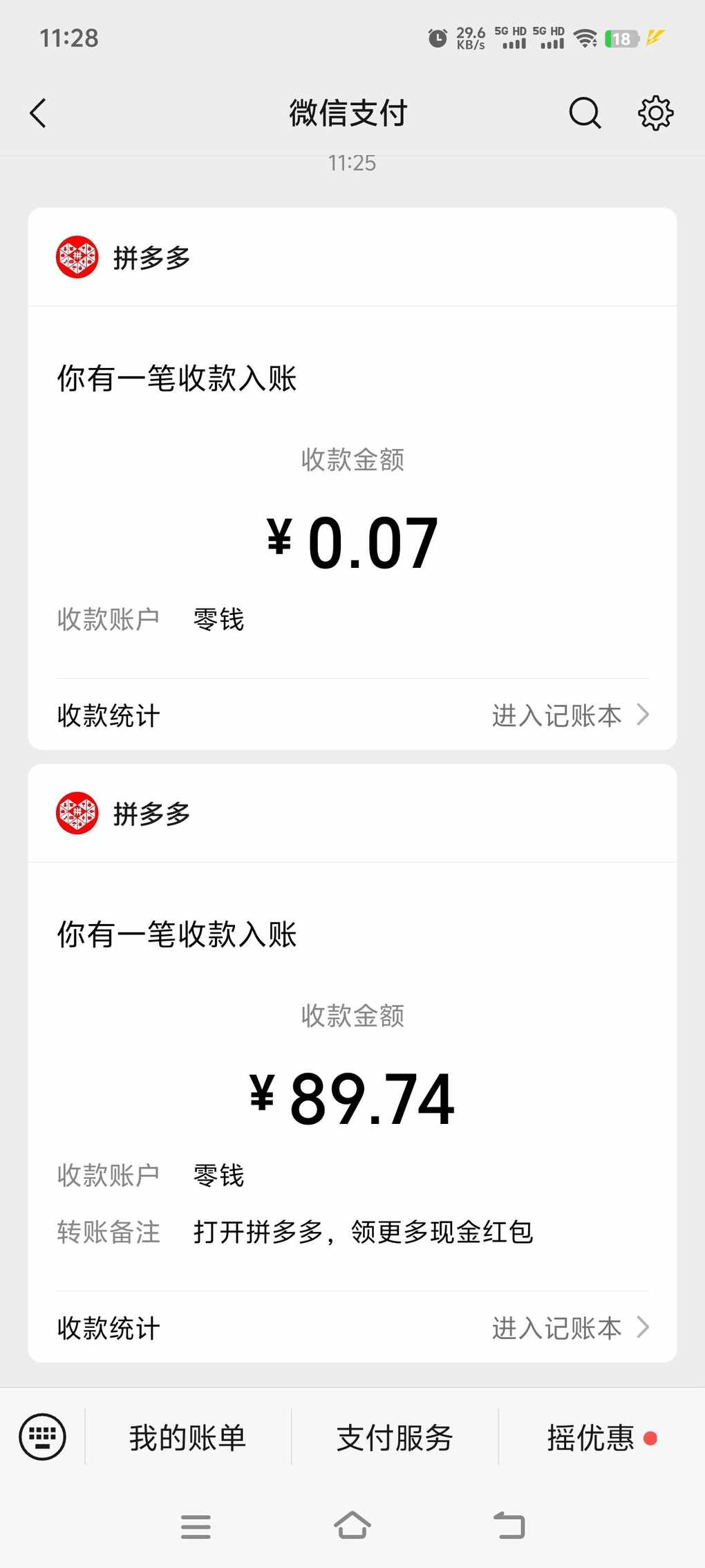705x1568 pixels.
Task: Enter 记账本 from the ¥89.74 card
Action: [x=570, y=1328]
